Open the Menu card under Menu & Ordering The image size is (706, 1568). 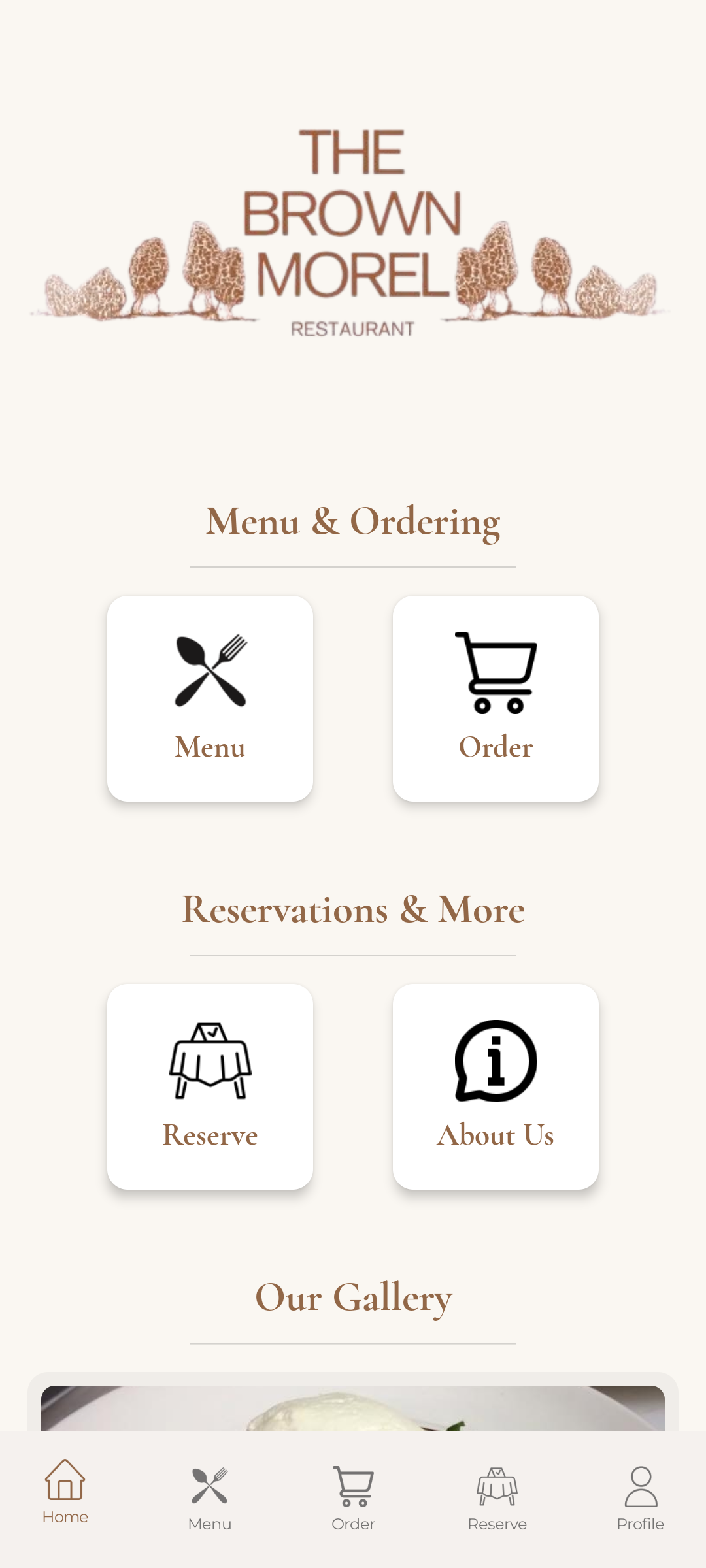point(210,698)
